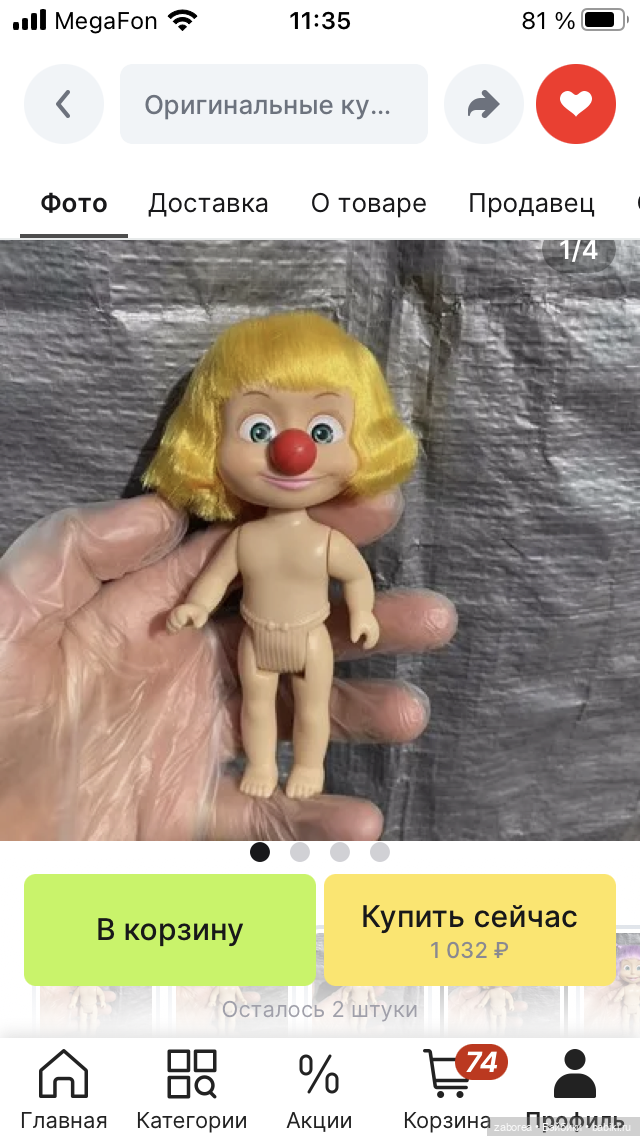The image size is (640, 1136).
Task: Switch to the Доставка tab
Action: coord(208,204)
